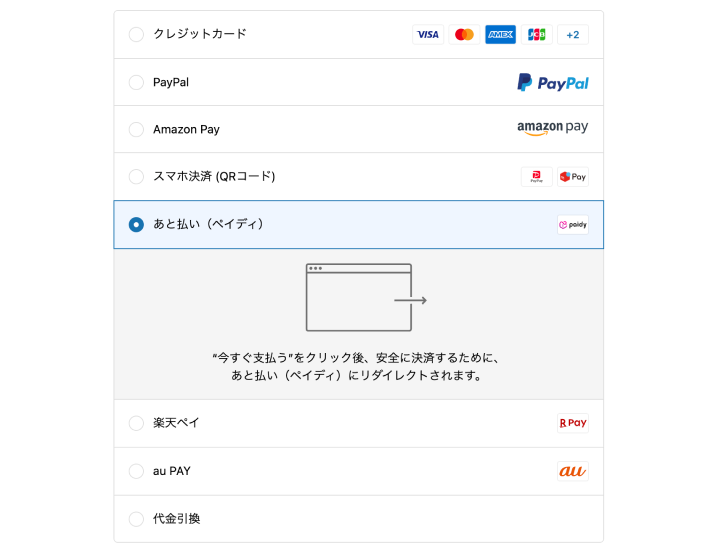Select 代金引換 cash on delivery
The image size is (720, 552).
click(136, 519)
